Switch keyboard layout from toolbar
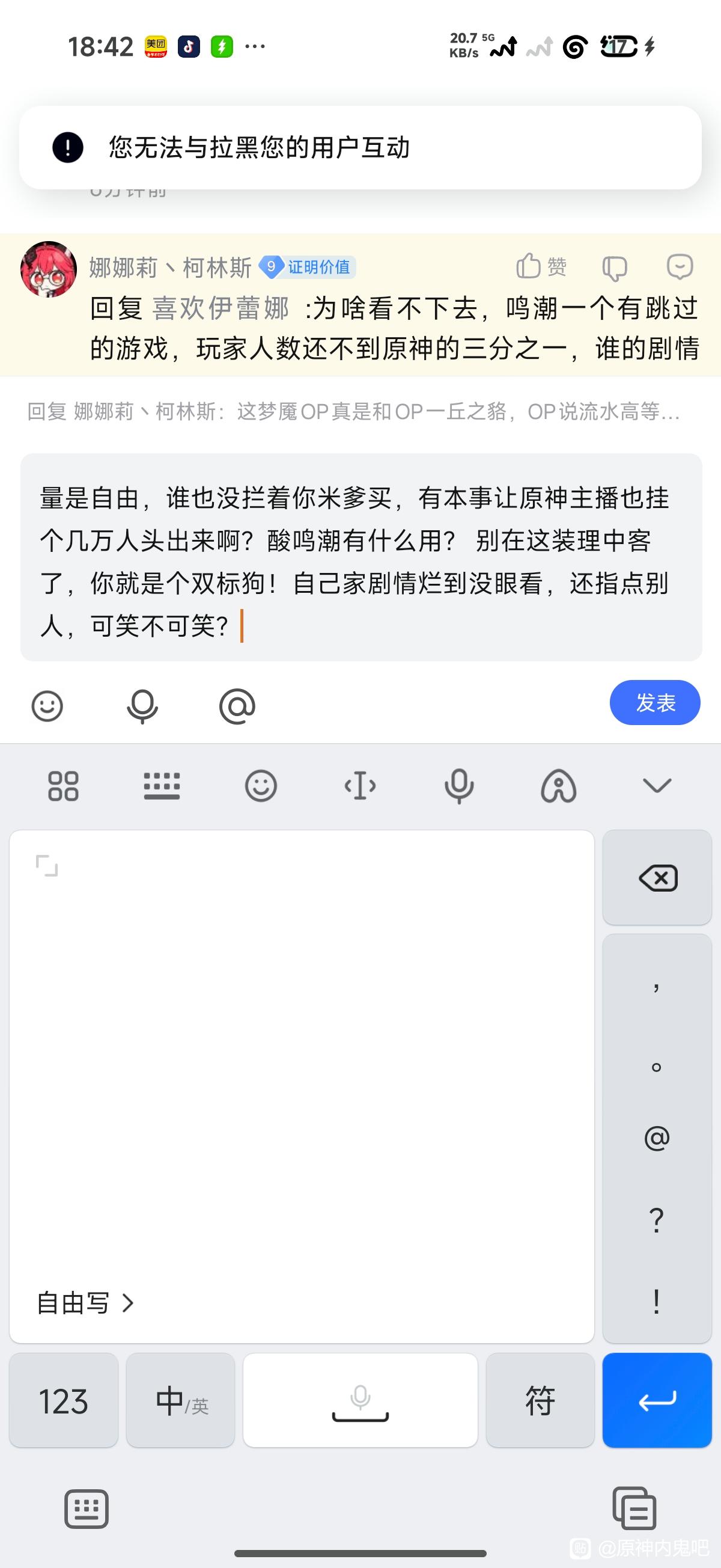Image resolution: width=721 pixels, height=1568 pixels. 162,786
